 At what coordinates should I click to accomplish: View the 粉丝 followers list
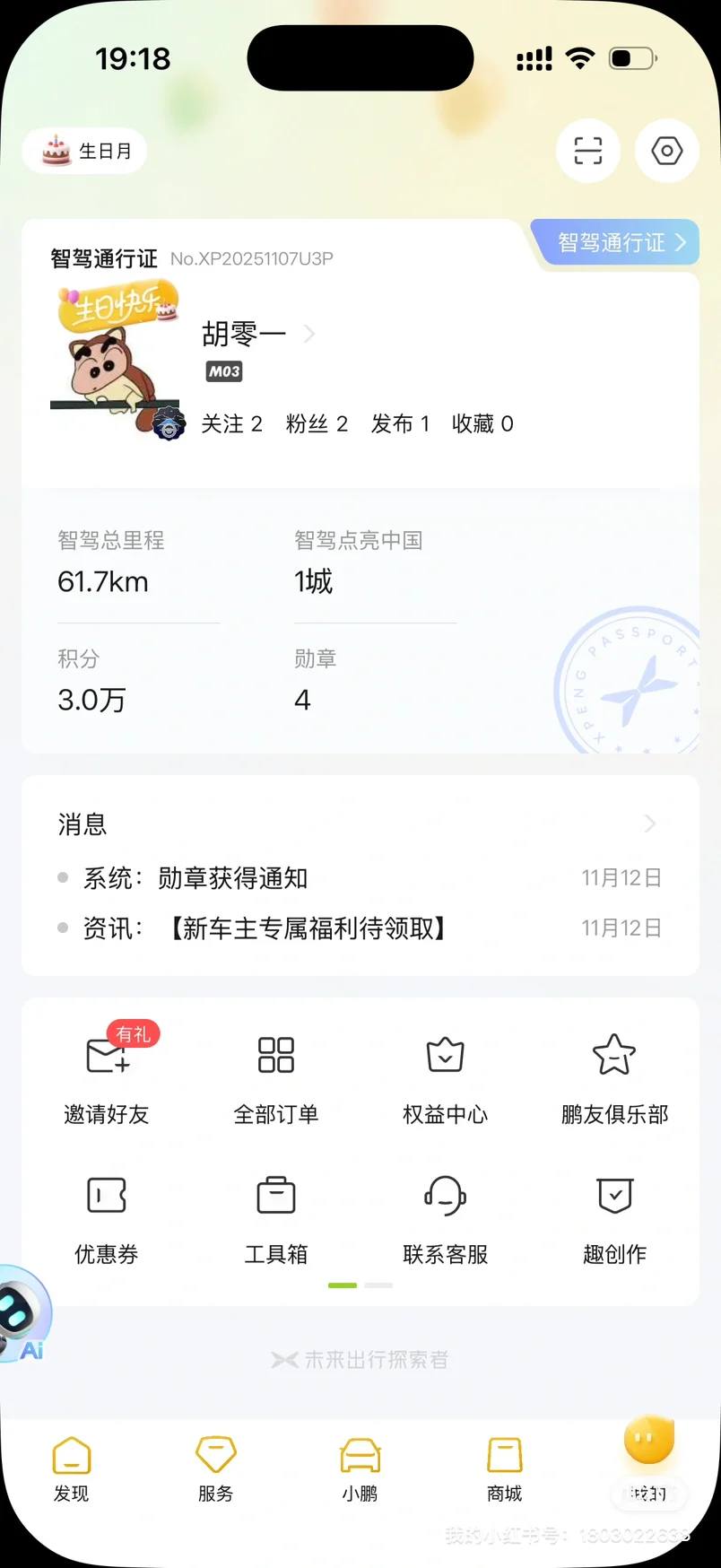pyautogui.click(x=317, y=424)
